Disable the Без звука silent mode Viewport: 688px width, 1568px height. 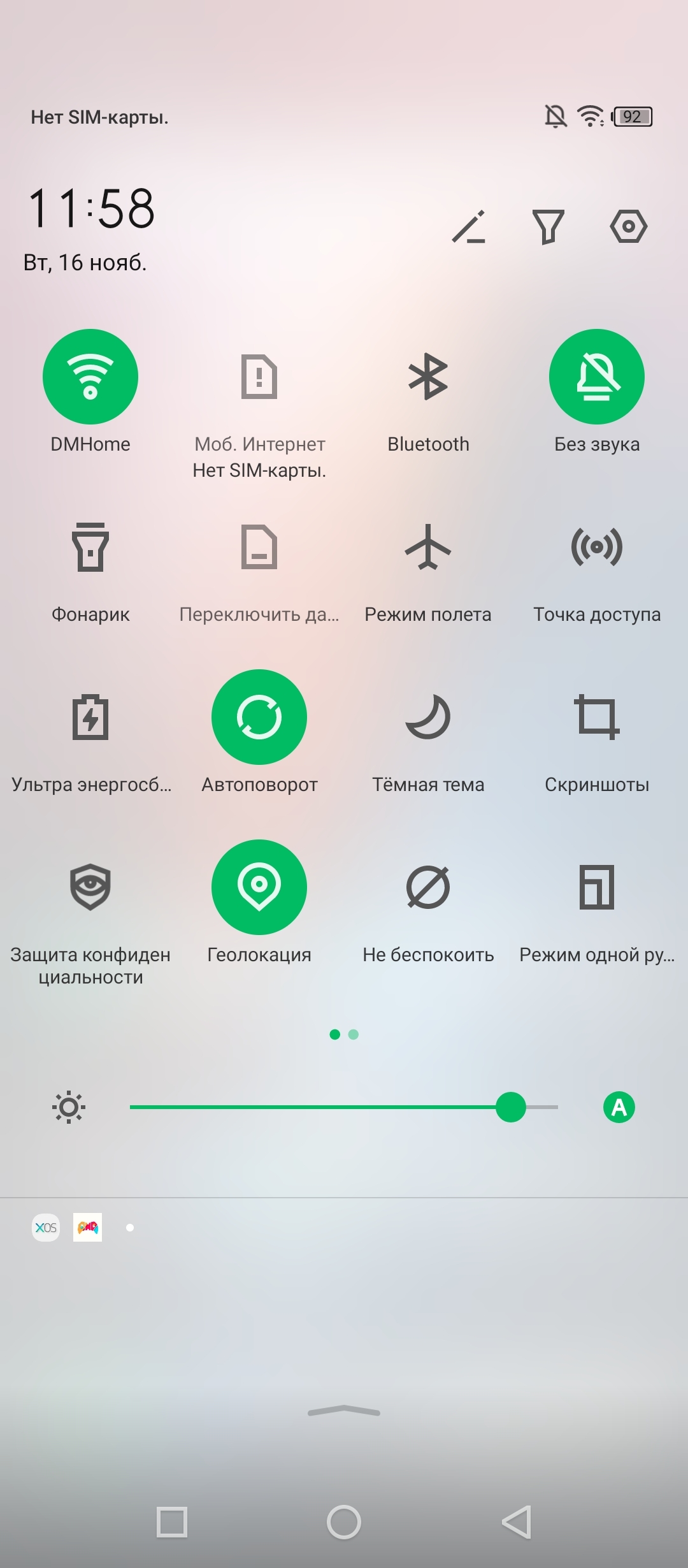597,377
